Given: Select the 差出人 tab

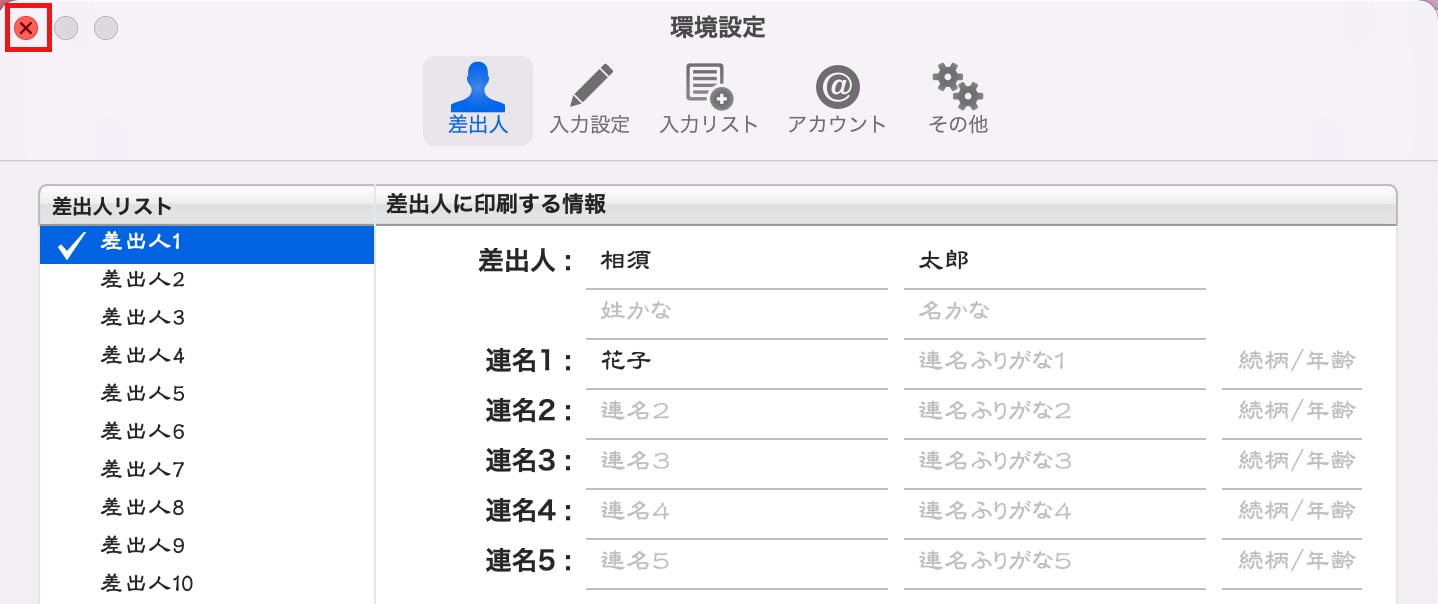Looking at the screenshot, I should tap(478, 100).
